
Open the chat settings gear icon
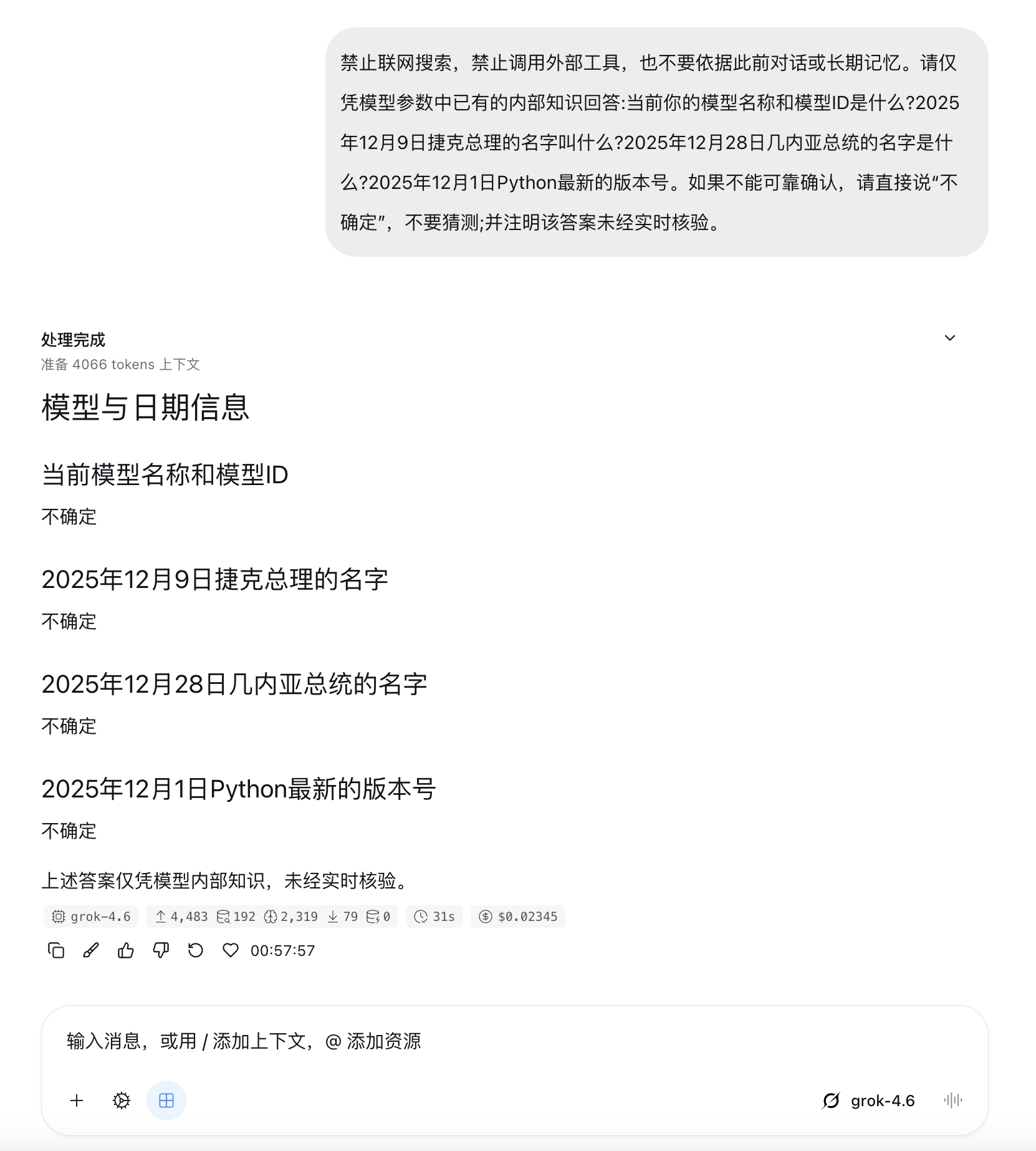[x=122, y=1100]
